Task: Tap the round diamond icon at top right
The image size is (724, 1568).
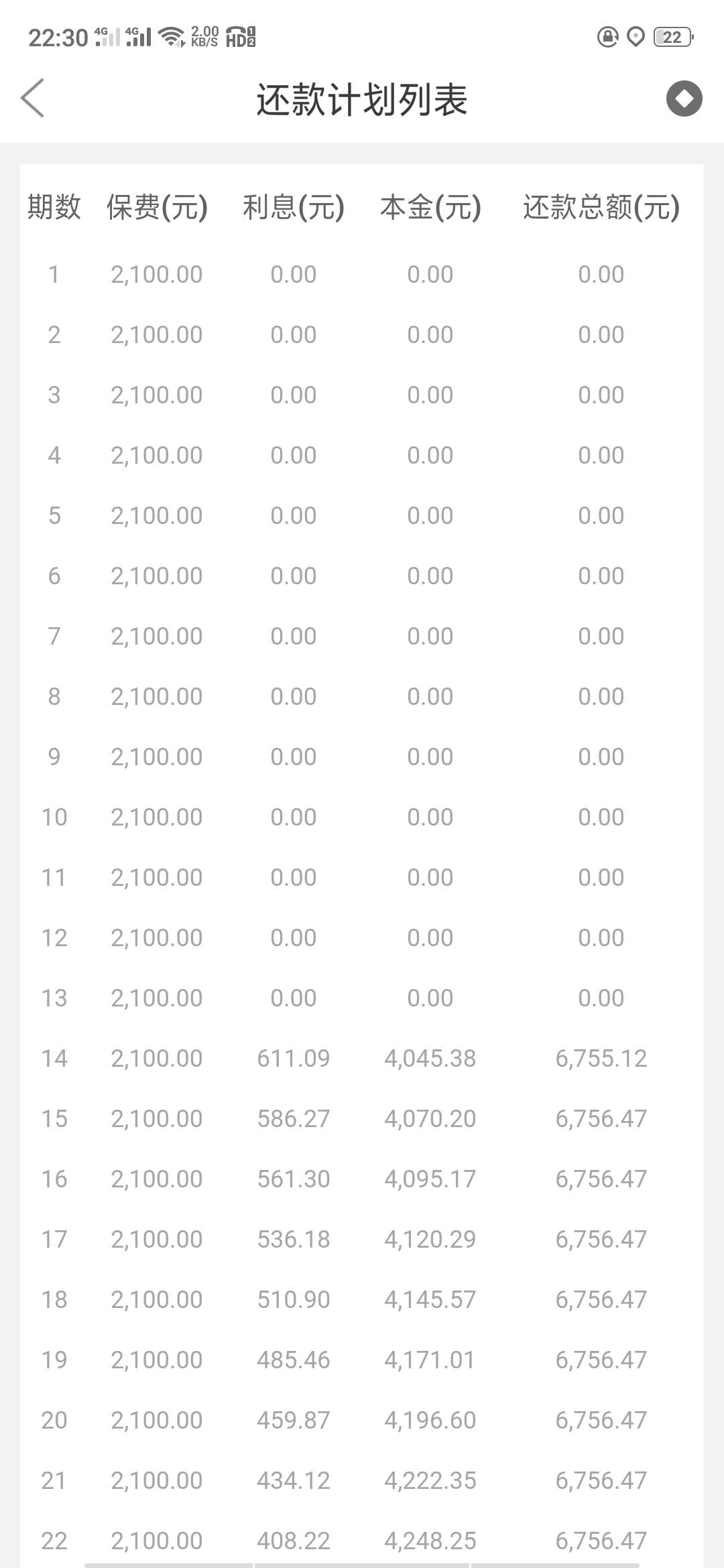Action: click(x=684, y=99)
